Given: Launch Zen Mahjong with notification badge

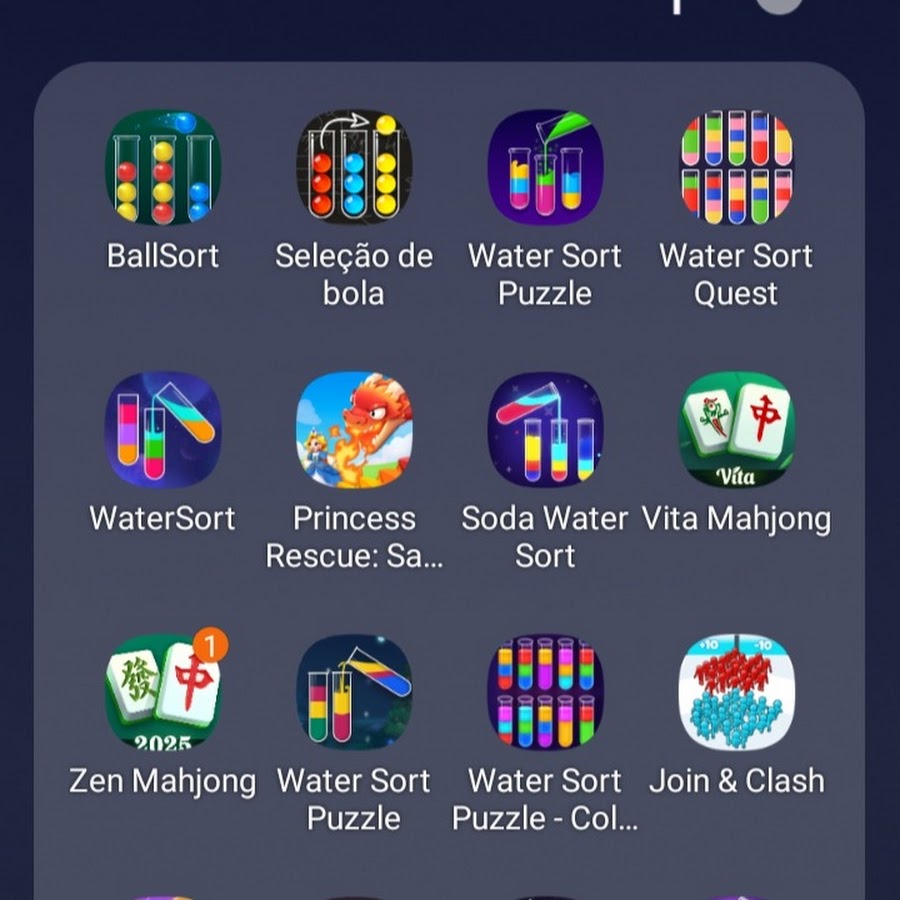Looking at the screenshot, I should (163, 692).
